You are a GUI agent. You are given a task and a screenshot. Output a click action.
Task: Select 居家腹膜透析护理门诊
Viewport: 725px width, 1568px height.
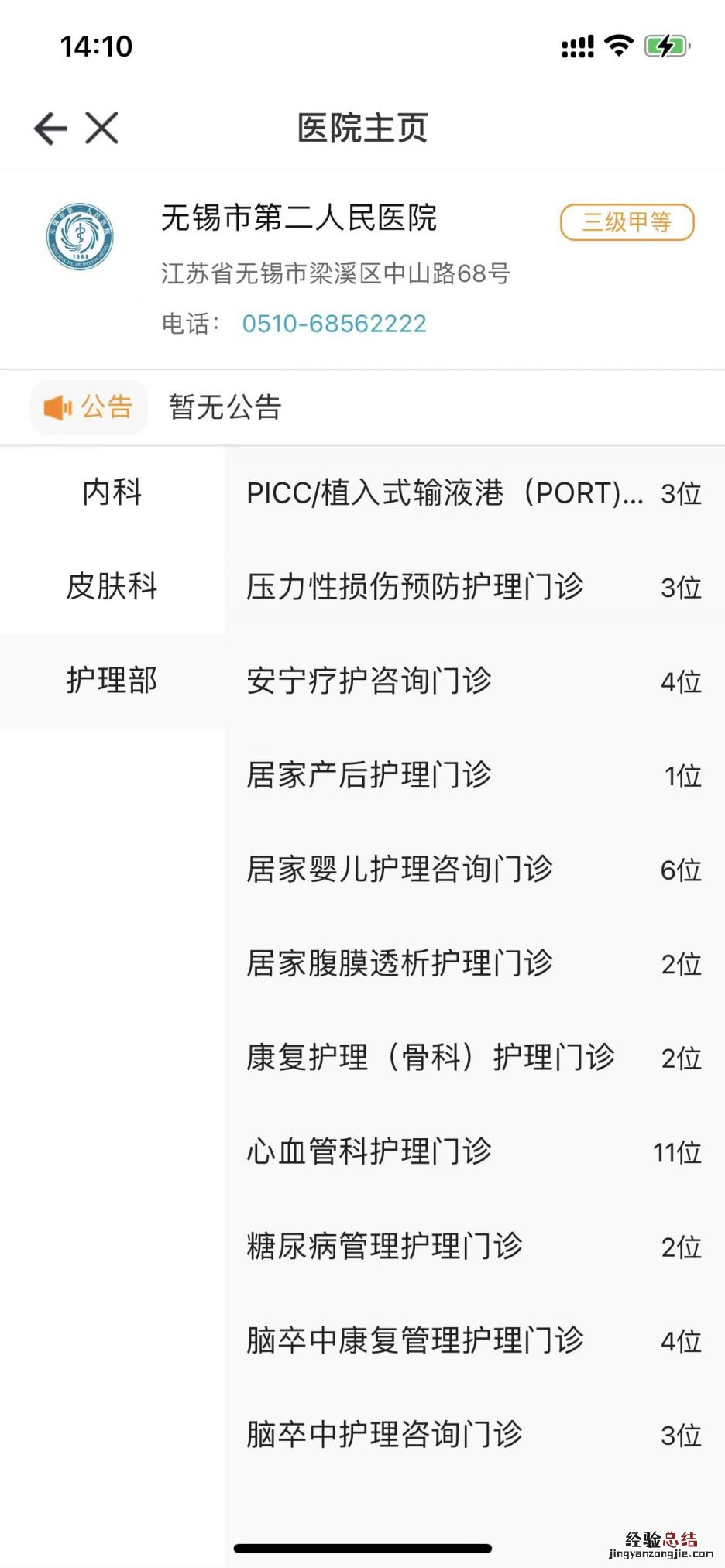point(472,964)
